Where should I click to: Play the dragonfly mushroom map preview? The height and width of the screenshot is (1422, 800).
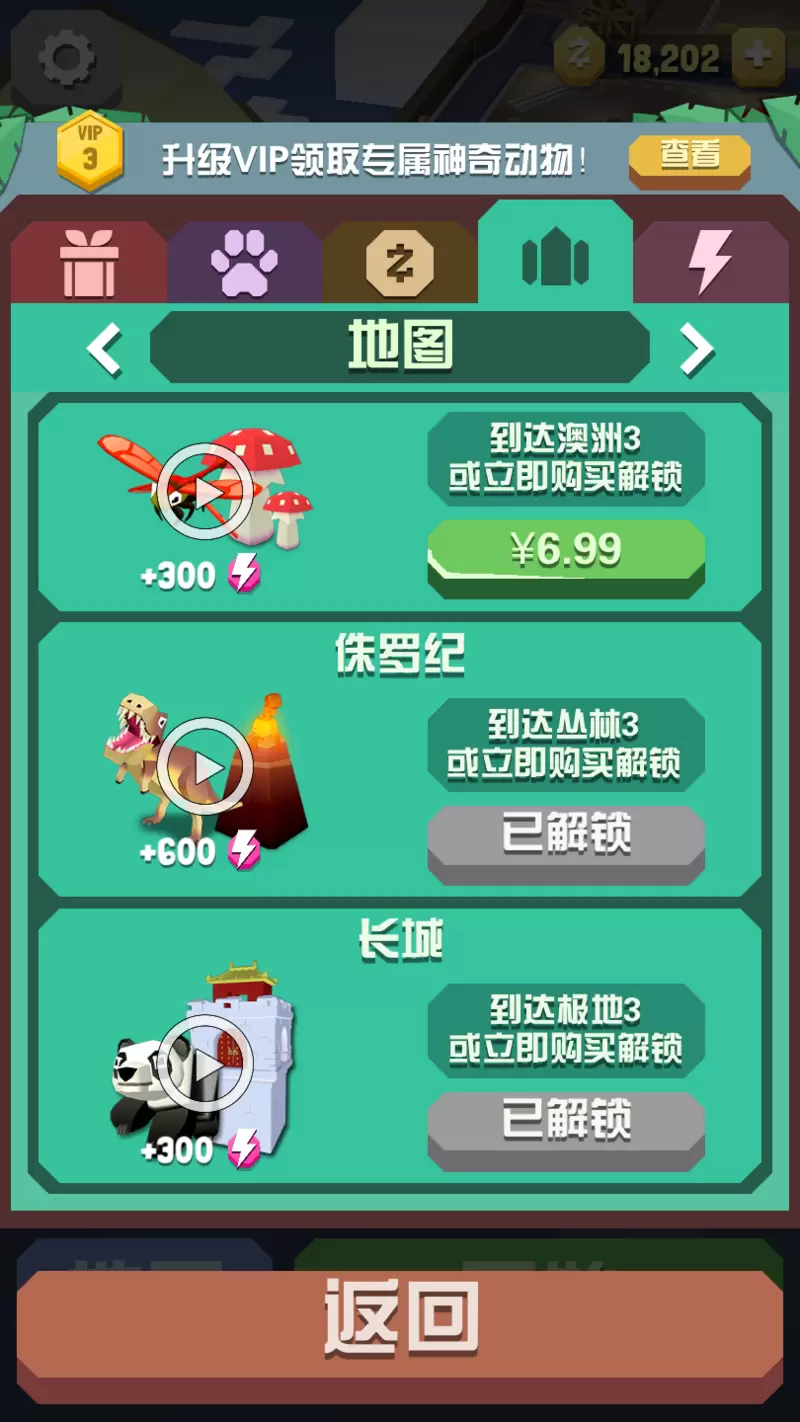coord(205,492)
